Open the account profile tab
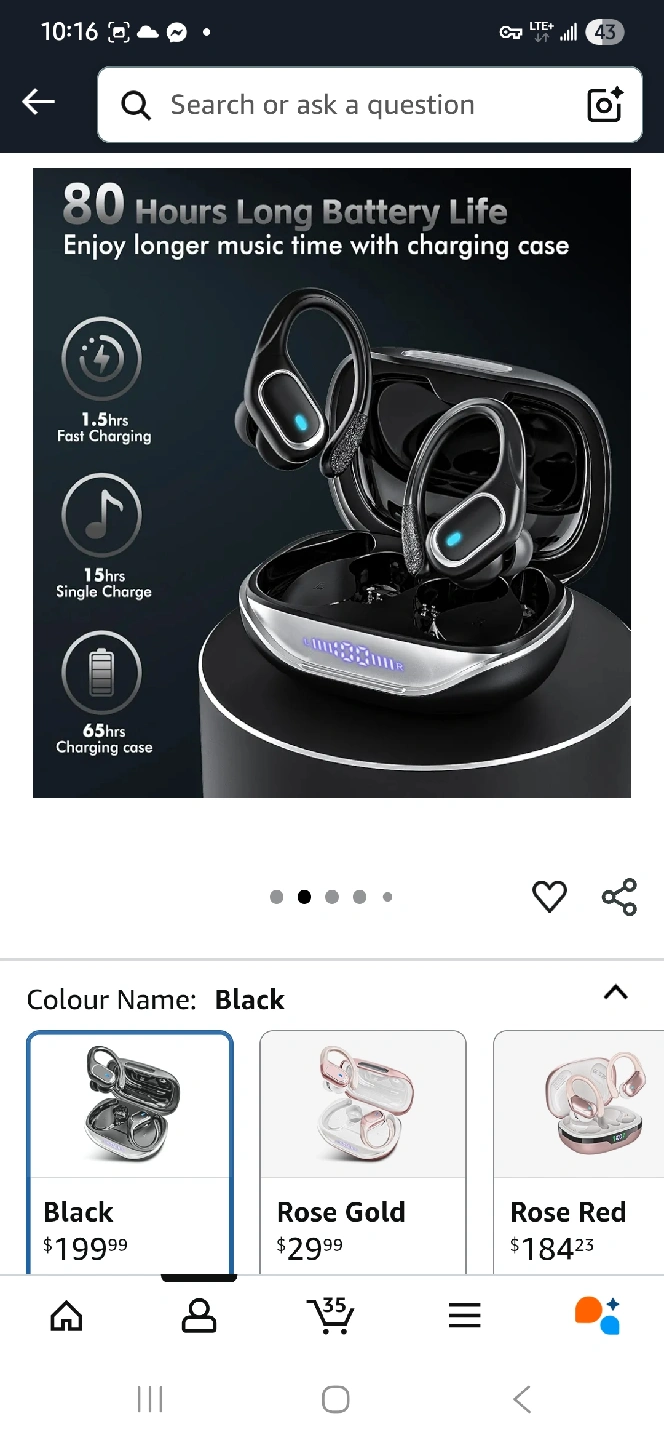Image resolution: width=664 pixels, height=1440 pixels. tap(199, 1316)
